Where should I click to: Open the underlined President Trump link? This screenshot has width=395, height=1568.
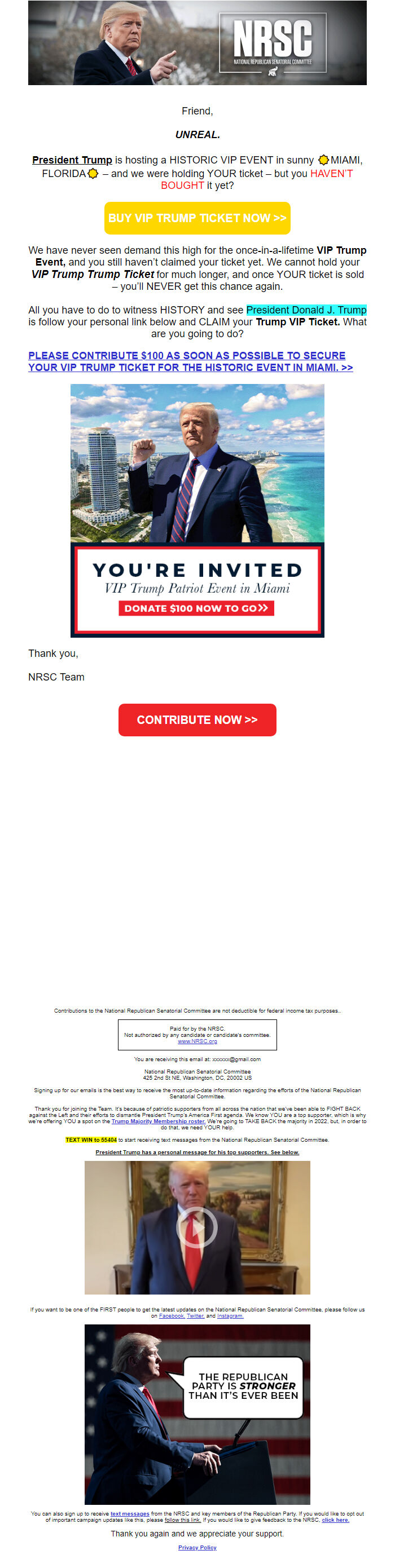(72, 160)
